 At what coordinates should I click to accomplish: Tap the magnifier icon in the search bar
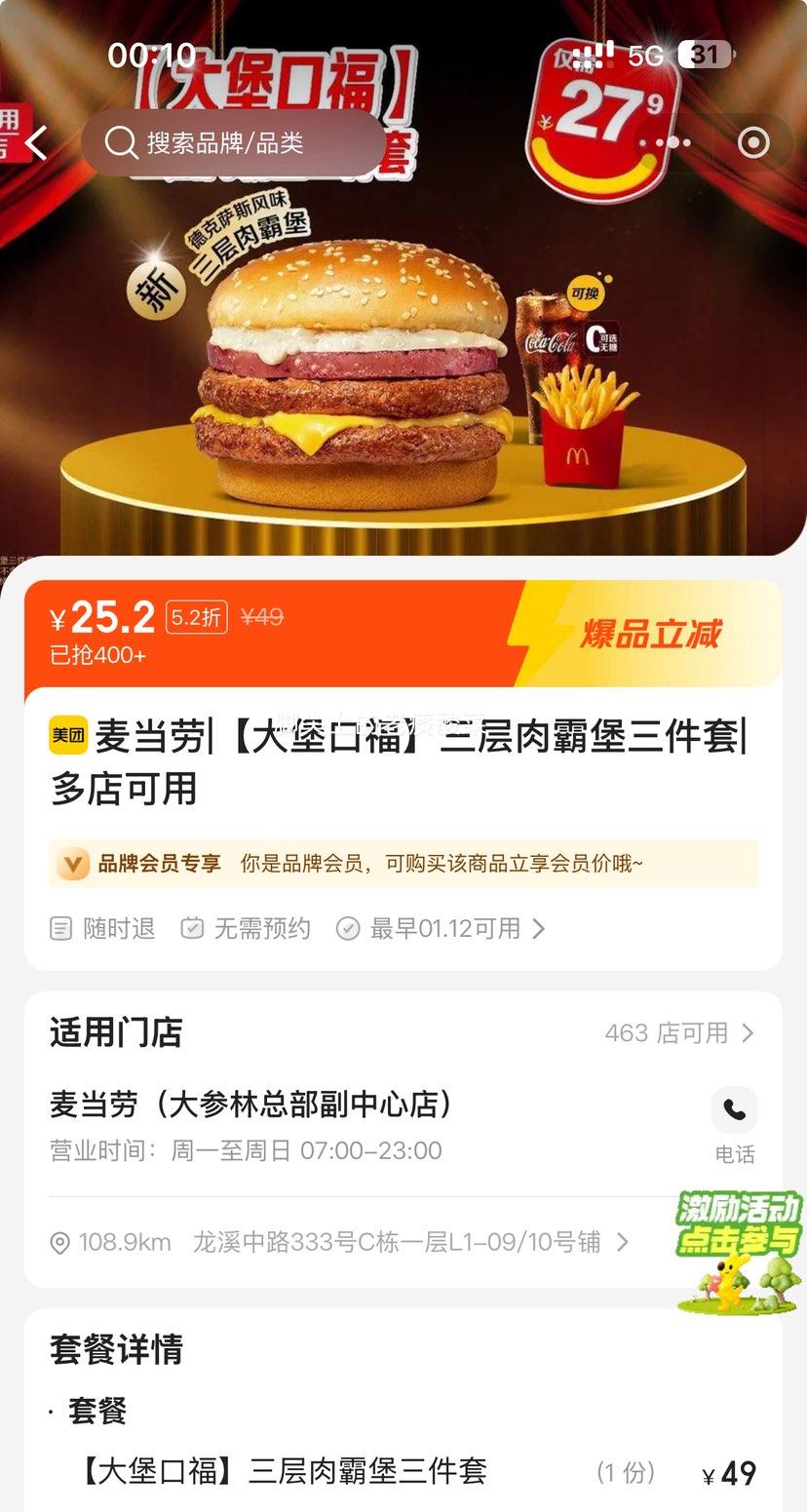[121, 142]
